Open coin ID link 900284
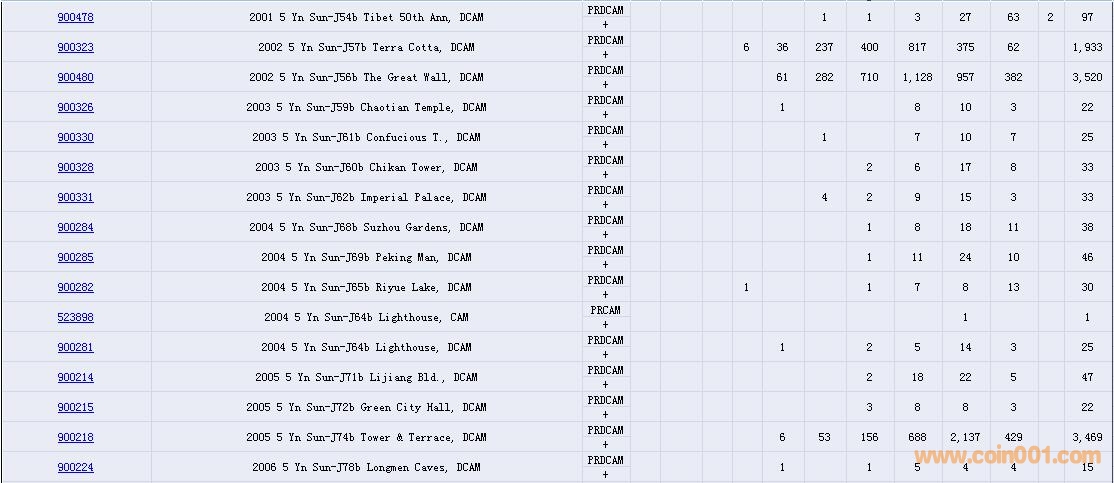The width and height of the screenshot is (1114, 483). [75, 227]
